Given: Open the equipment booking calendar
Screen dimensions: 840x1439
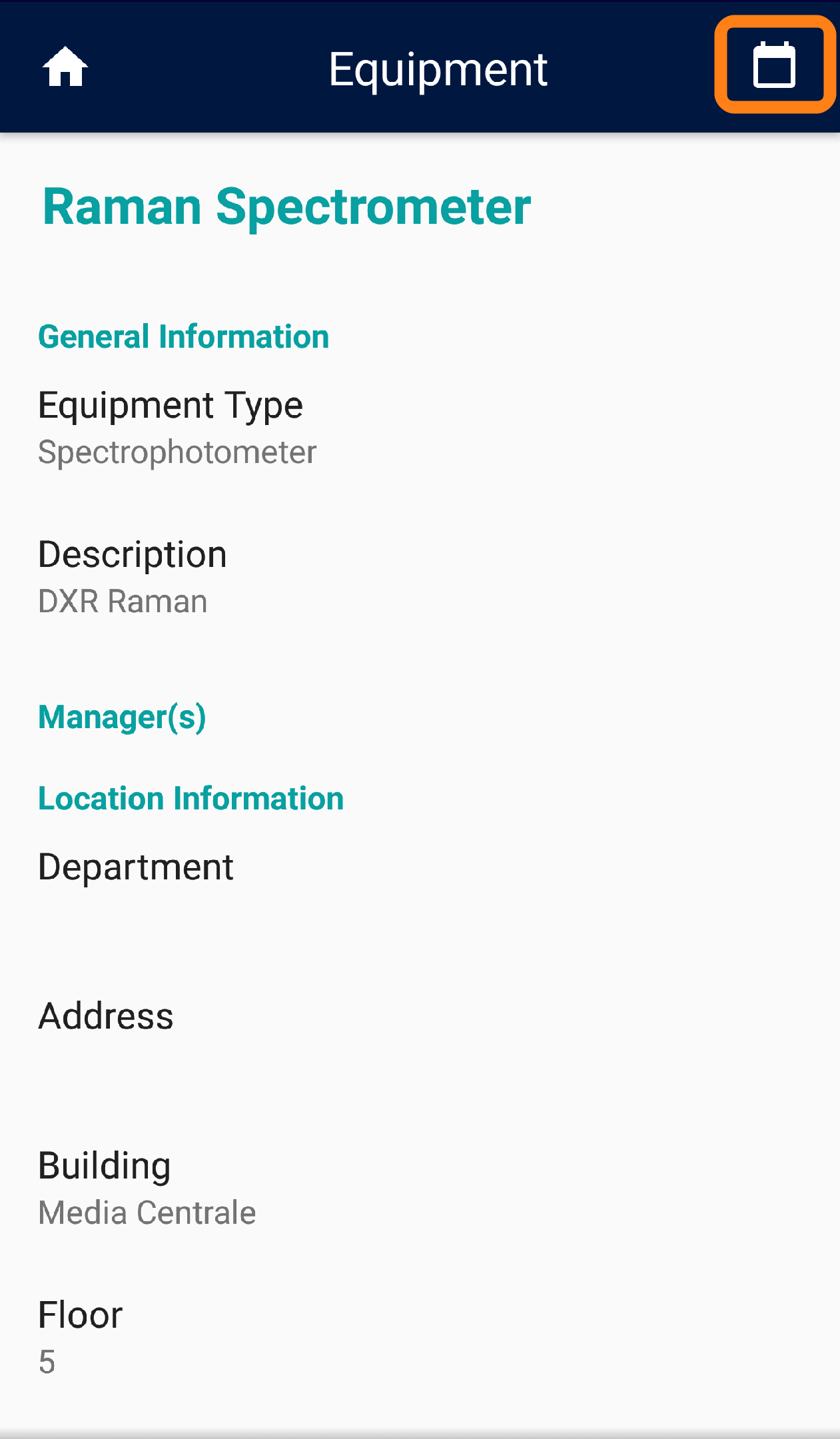Looking at the screenshot, I should tap(774, 65).
